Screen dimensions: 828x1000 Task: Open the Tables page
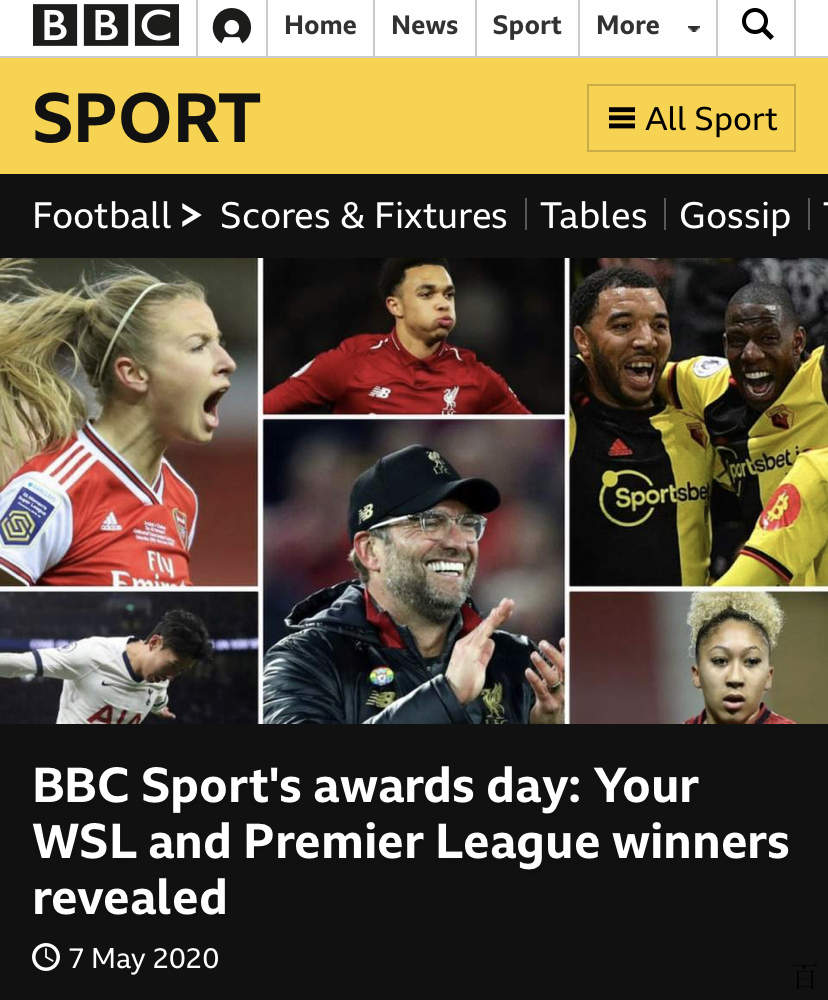(594, 216)
